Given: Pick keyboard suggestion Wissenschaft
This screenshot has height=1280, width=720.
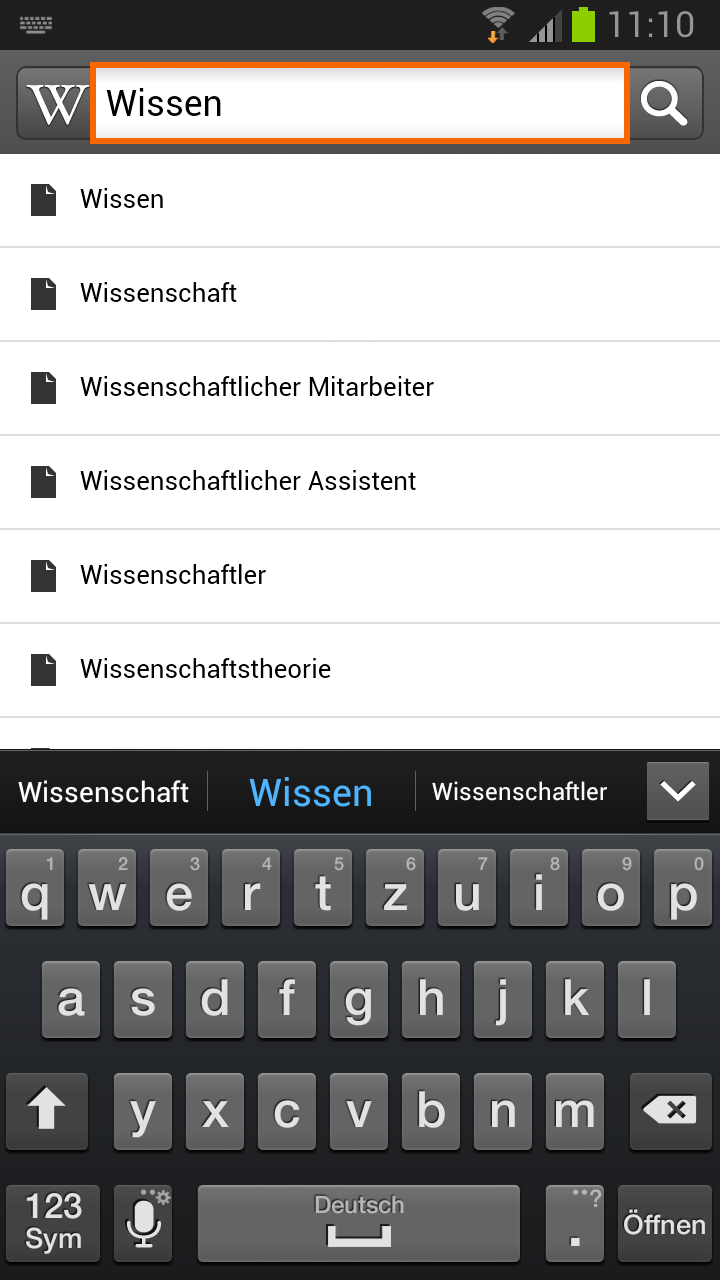Looking at the screenshot, I should (x=104, y=793).
